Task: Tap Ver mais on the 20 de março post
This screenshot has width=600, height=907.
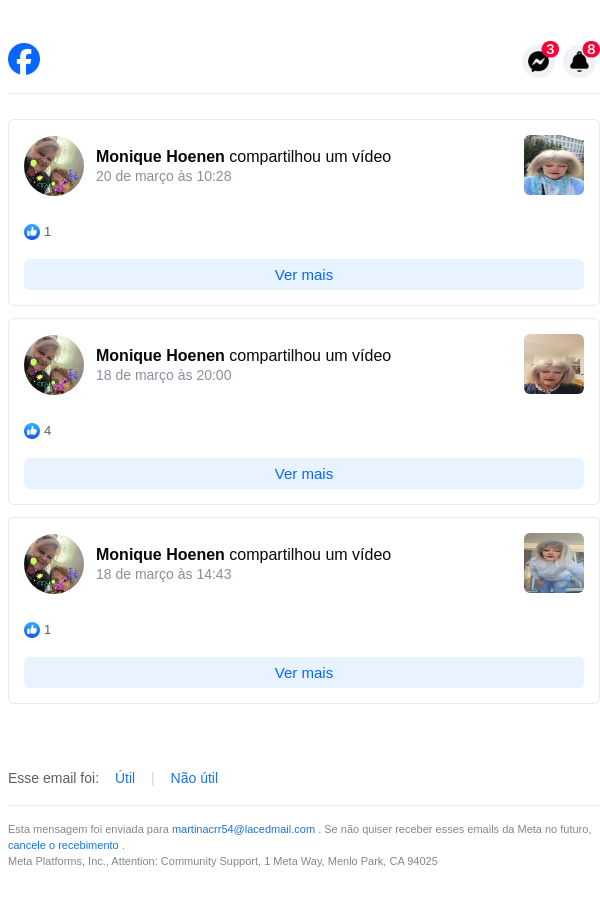Action: (x=304, y=275)
